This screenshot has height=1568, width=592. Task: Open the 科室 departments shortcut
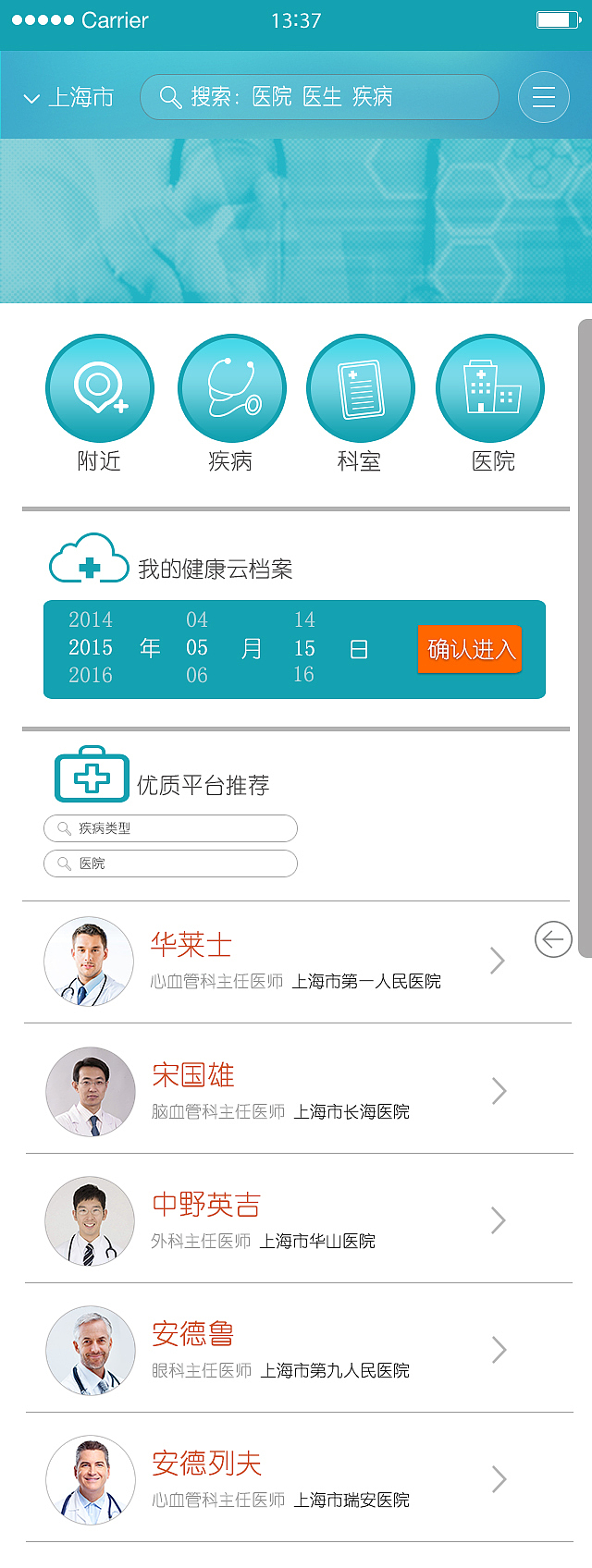point(361,389)
